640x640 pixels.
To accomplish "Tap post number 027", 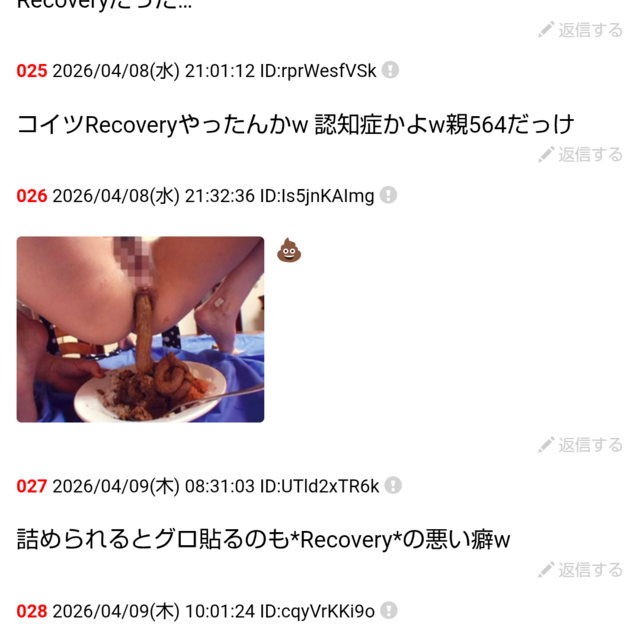I will [x=32, y=486].
